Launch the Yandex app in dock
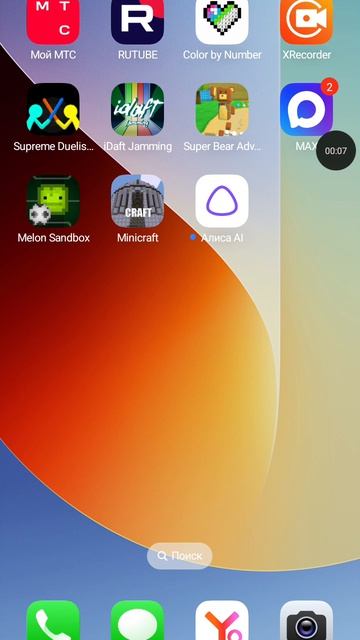360x640 pixels. click(222, 620)
